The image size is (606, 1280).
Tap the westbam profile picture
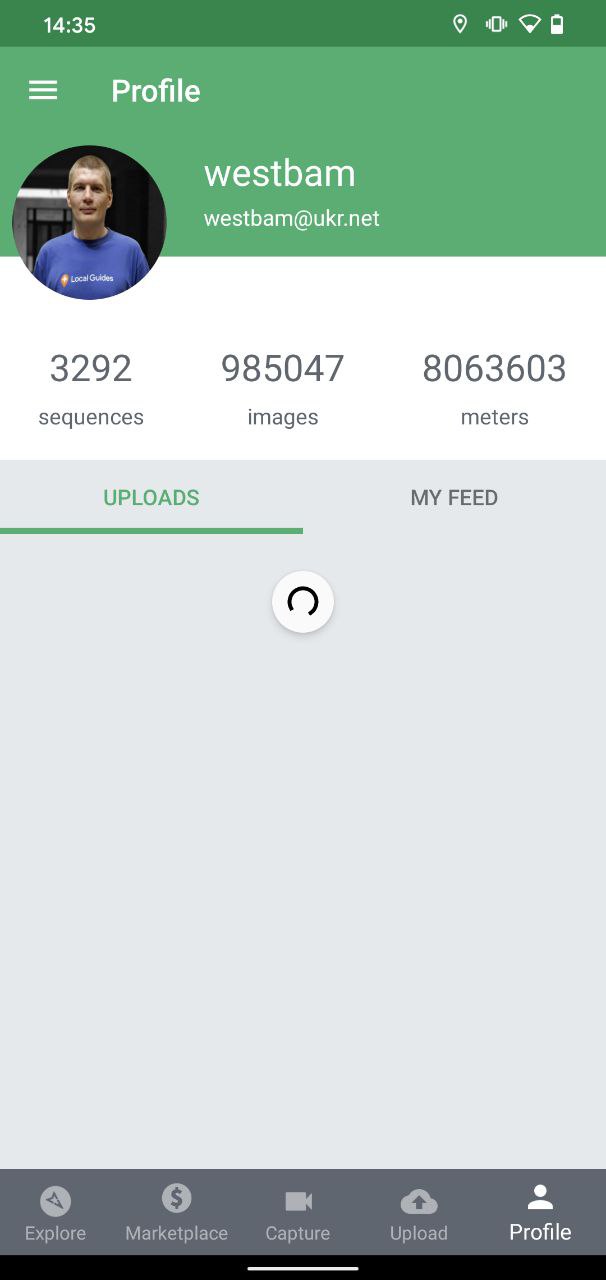point(89,223)
